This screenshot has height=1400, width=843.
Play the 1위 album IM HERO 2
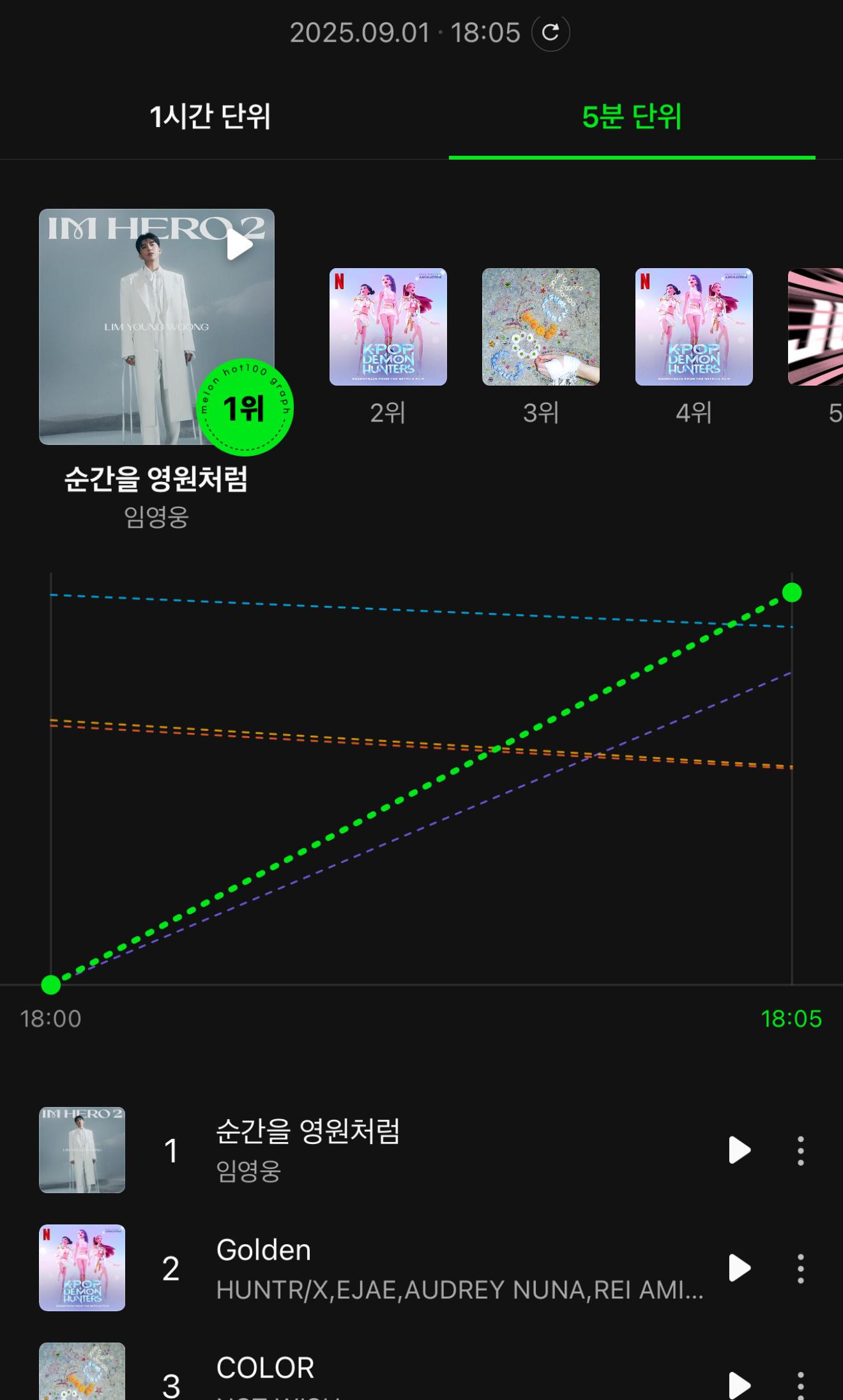(239, 245)
